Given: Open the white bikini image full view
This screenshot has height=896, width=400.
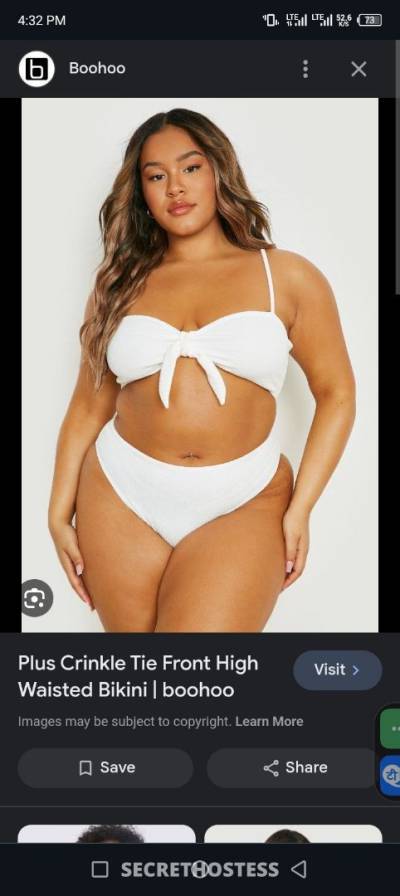Looking at the screenshot, I should click(199, 365).
